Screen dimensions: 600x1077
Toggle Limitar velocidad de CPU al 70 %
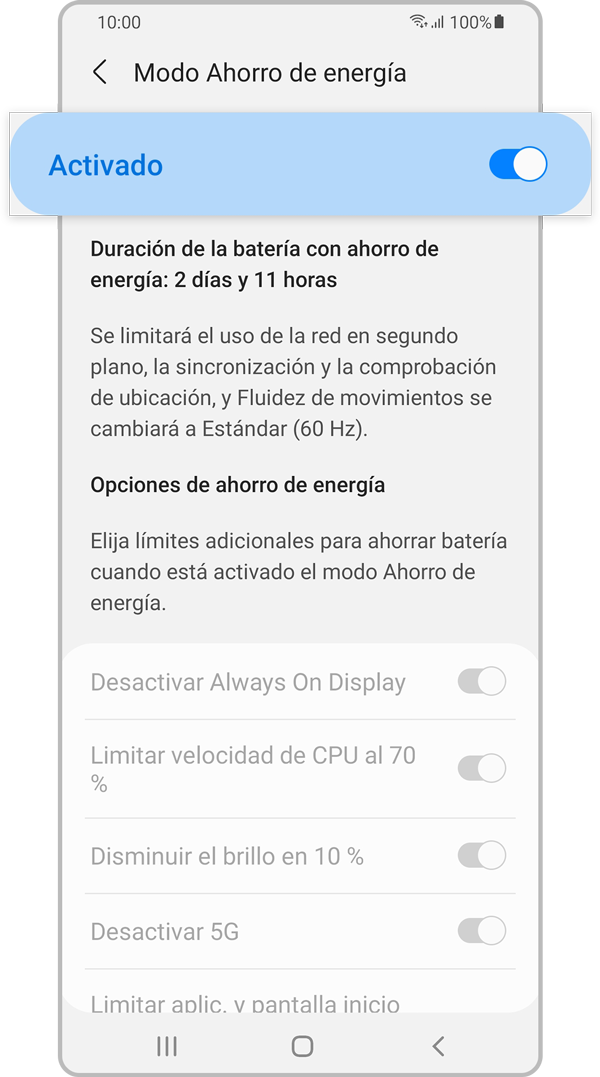(482, 768)
